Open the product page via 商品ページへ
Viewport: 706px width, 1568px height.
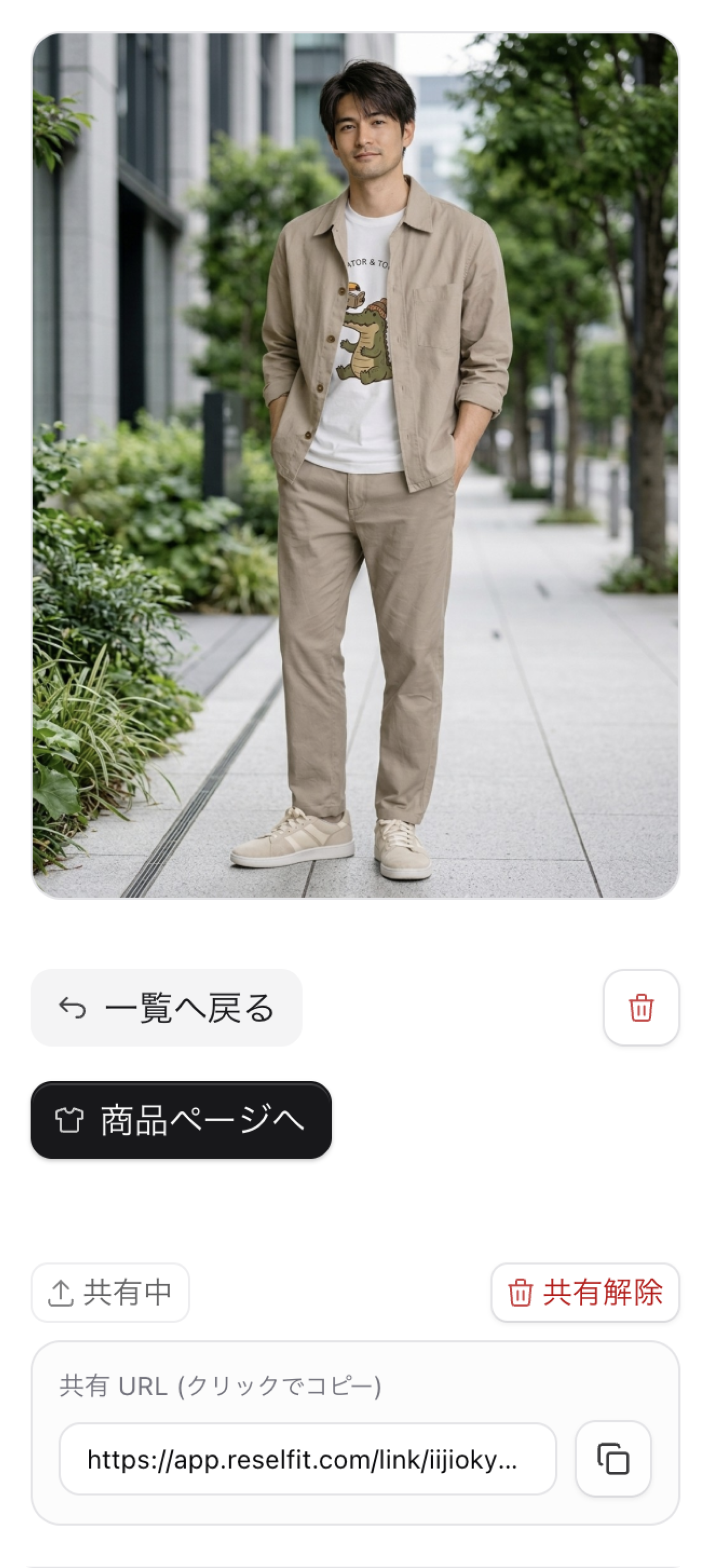pos(181,1120)
